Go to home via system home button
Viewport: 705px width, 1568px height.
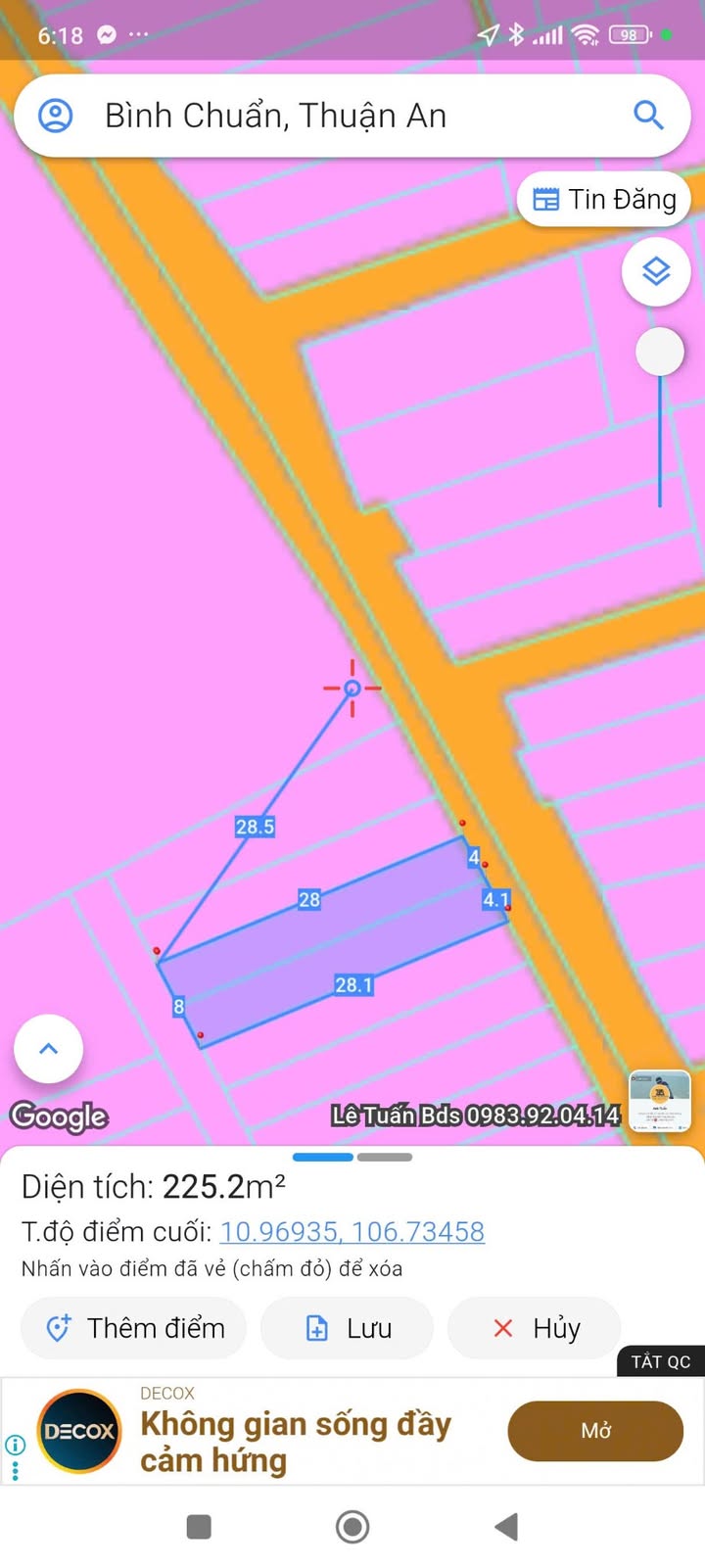[352, 1526]
